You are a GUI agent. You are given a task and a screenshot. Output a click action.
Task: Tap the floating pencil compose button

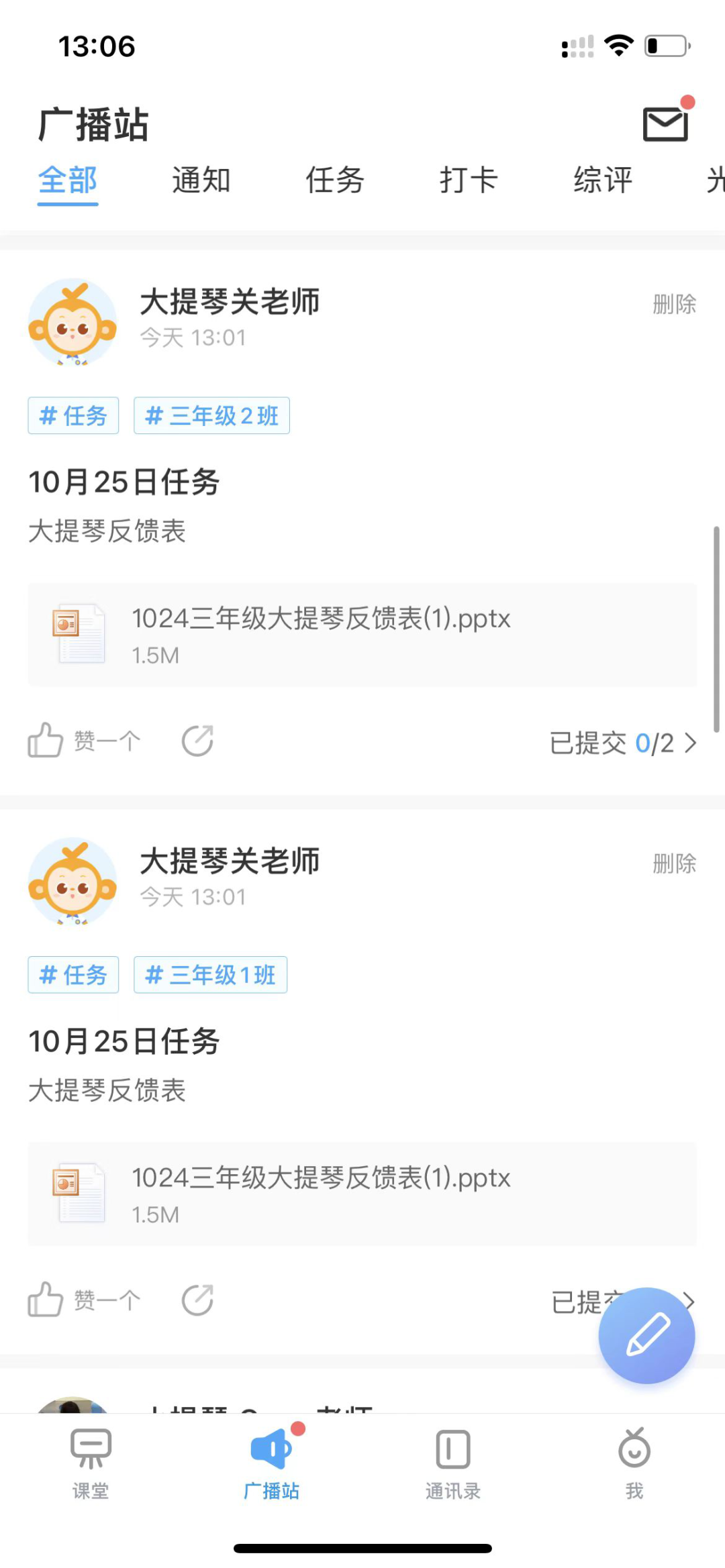pyautogui.click(x=646, y=1335)
